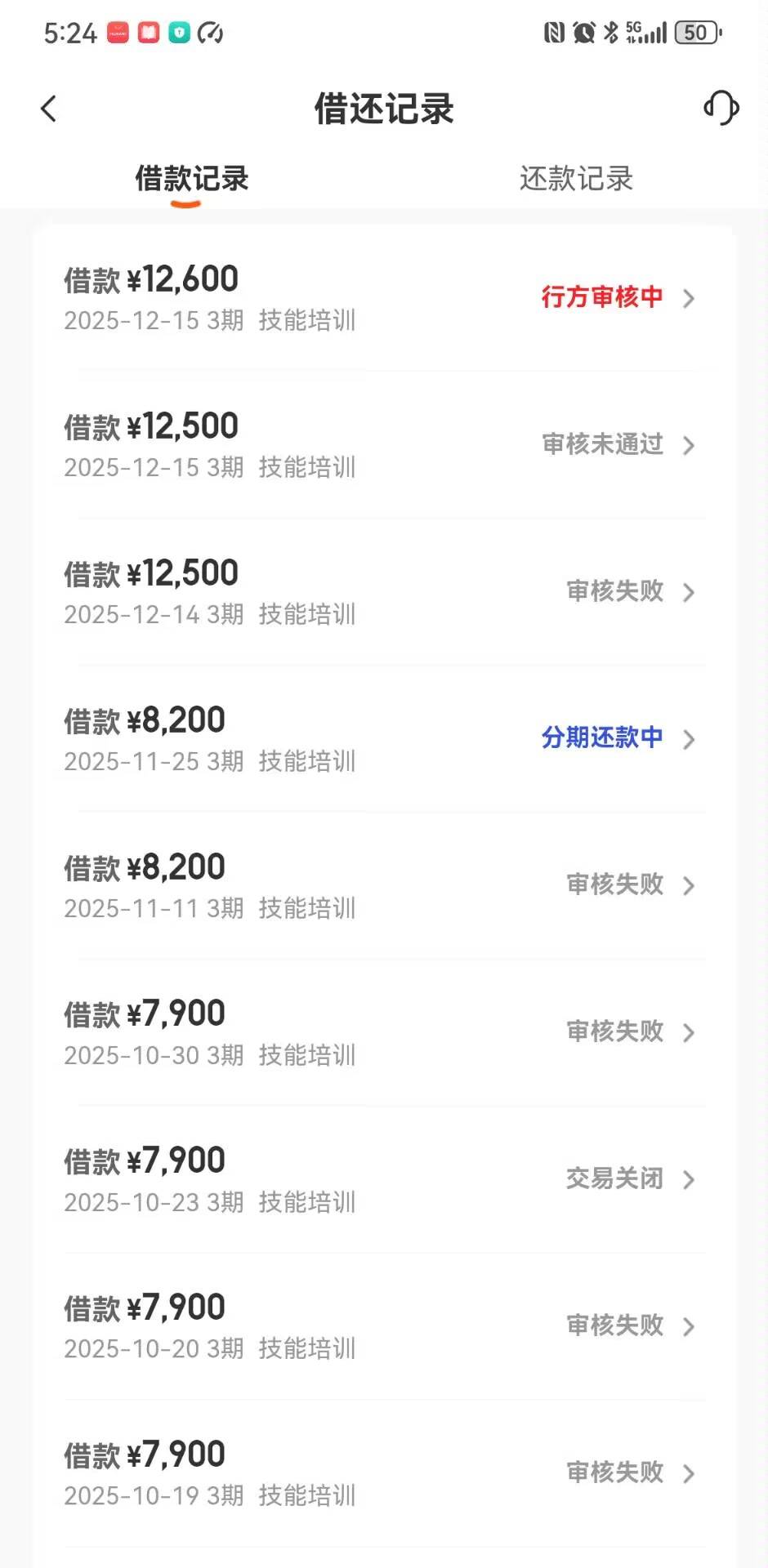
Task: View the ¥7,900 loan marked 交易关闭
Action: click(x=384, y=1180)
